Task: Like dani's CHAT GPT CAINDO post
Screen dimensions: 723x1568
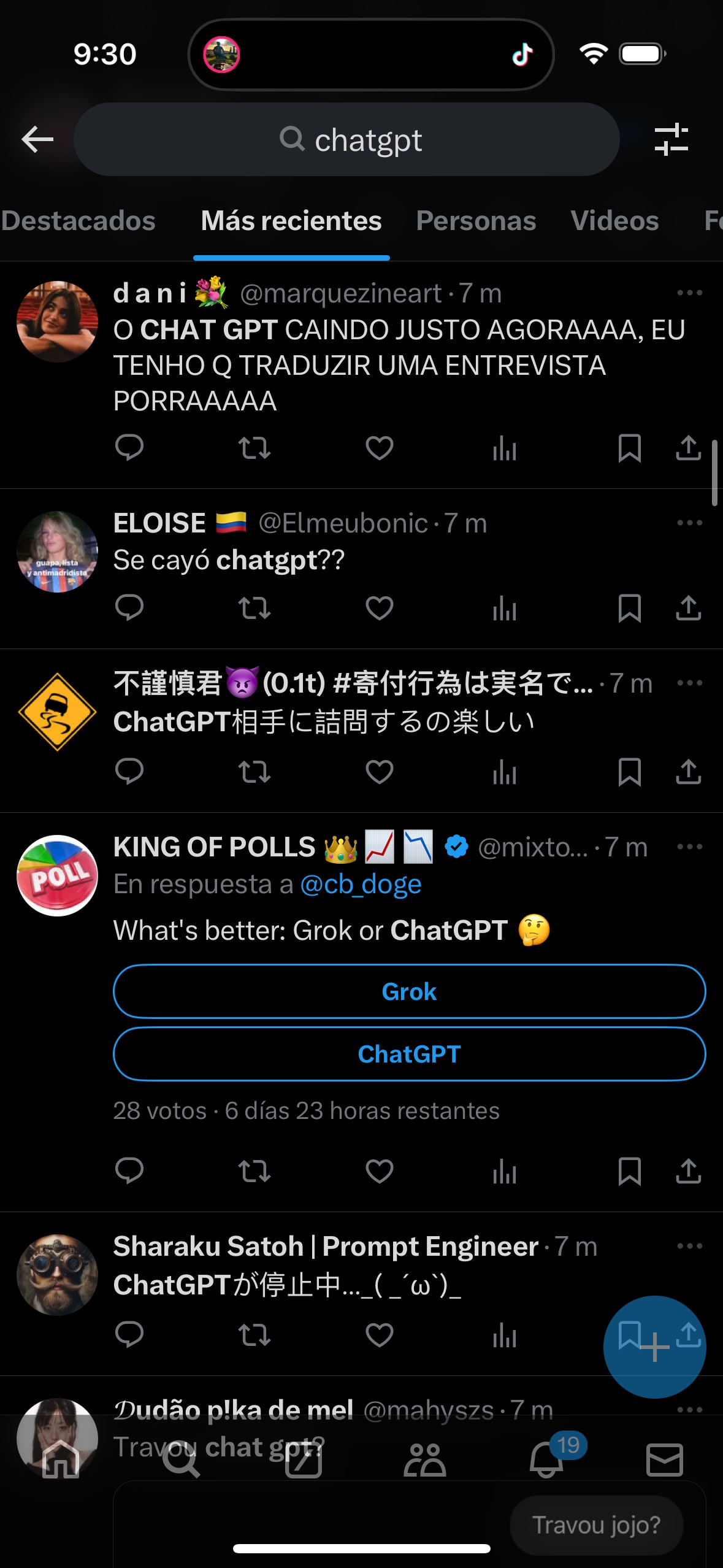Action: (x=380, y=448)
